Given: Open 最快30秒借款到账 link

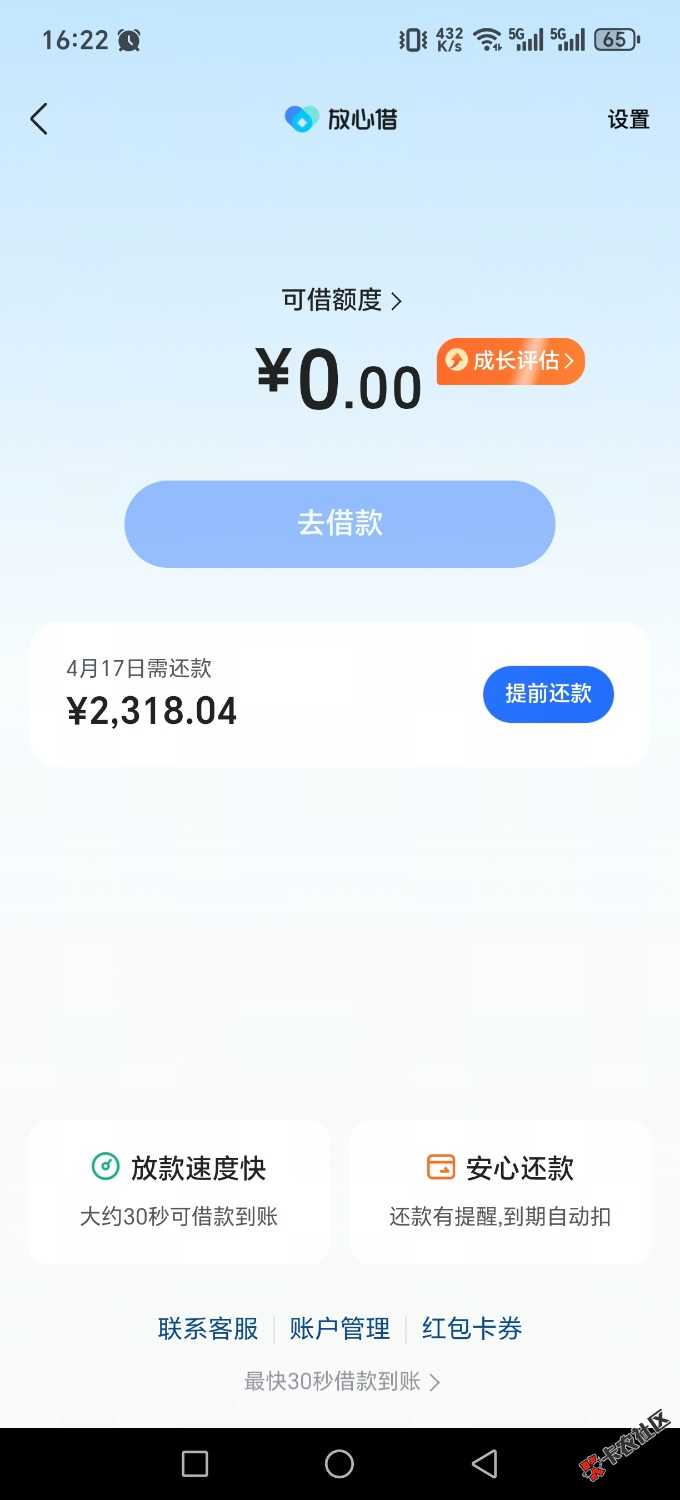Looking at the screenshot, I should coord(341,1382).
